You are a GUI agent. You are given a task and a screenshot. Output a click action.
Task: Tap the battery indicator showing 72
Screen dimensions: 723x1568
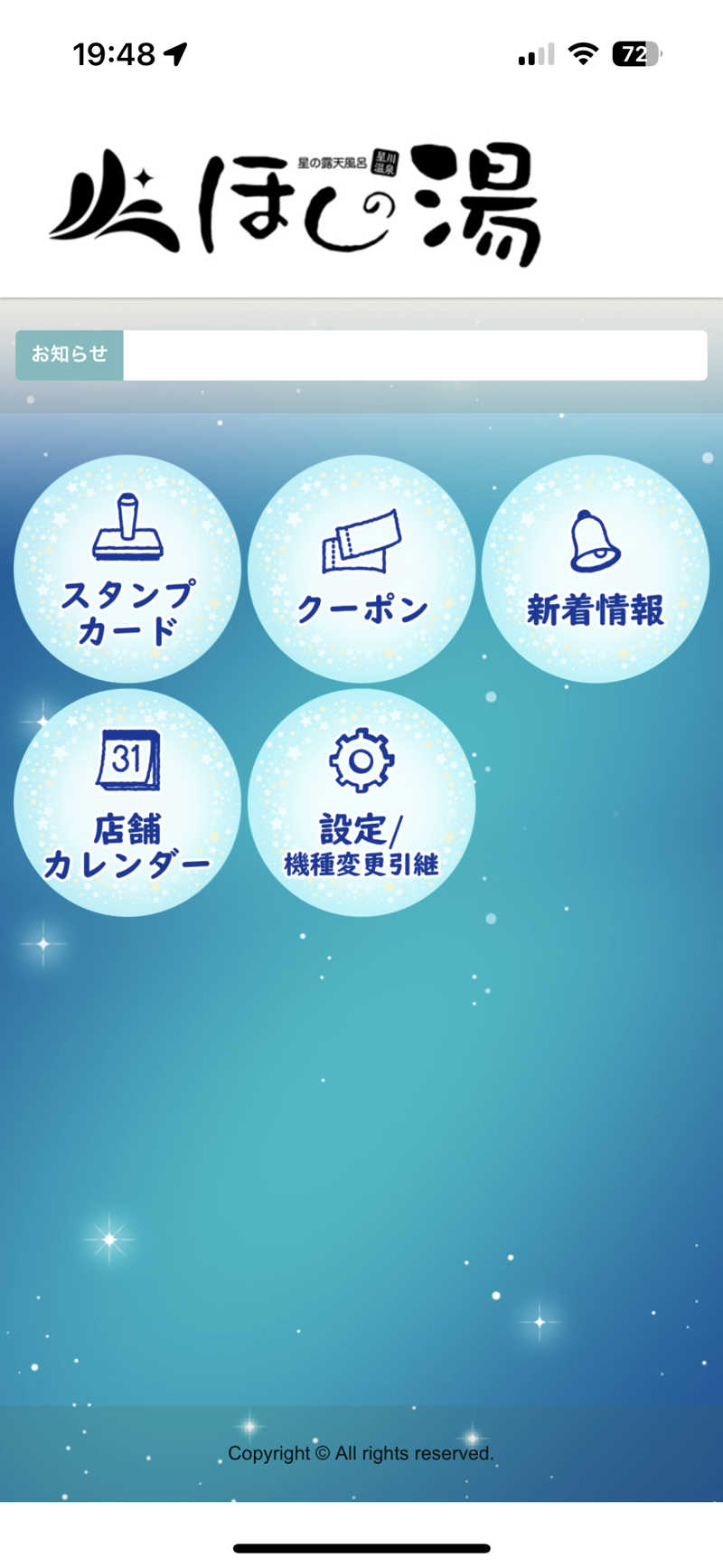(633, 52)
